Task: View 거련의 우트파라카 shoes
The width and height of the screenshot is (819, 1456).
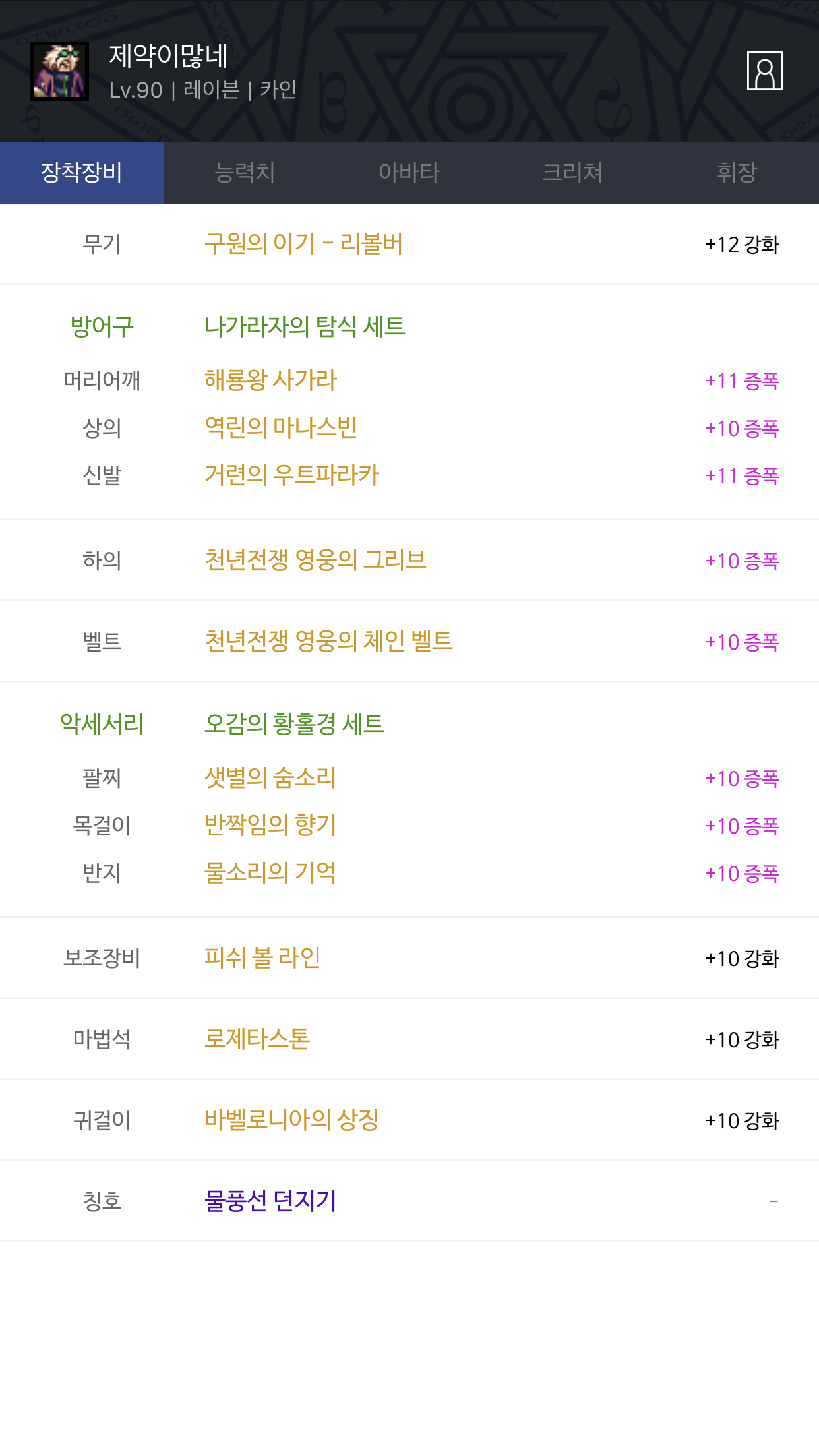Action: 291,475
